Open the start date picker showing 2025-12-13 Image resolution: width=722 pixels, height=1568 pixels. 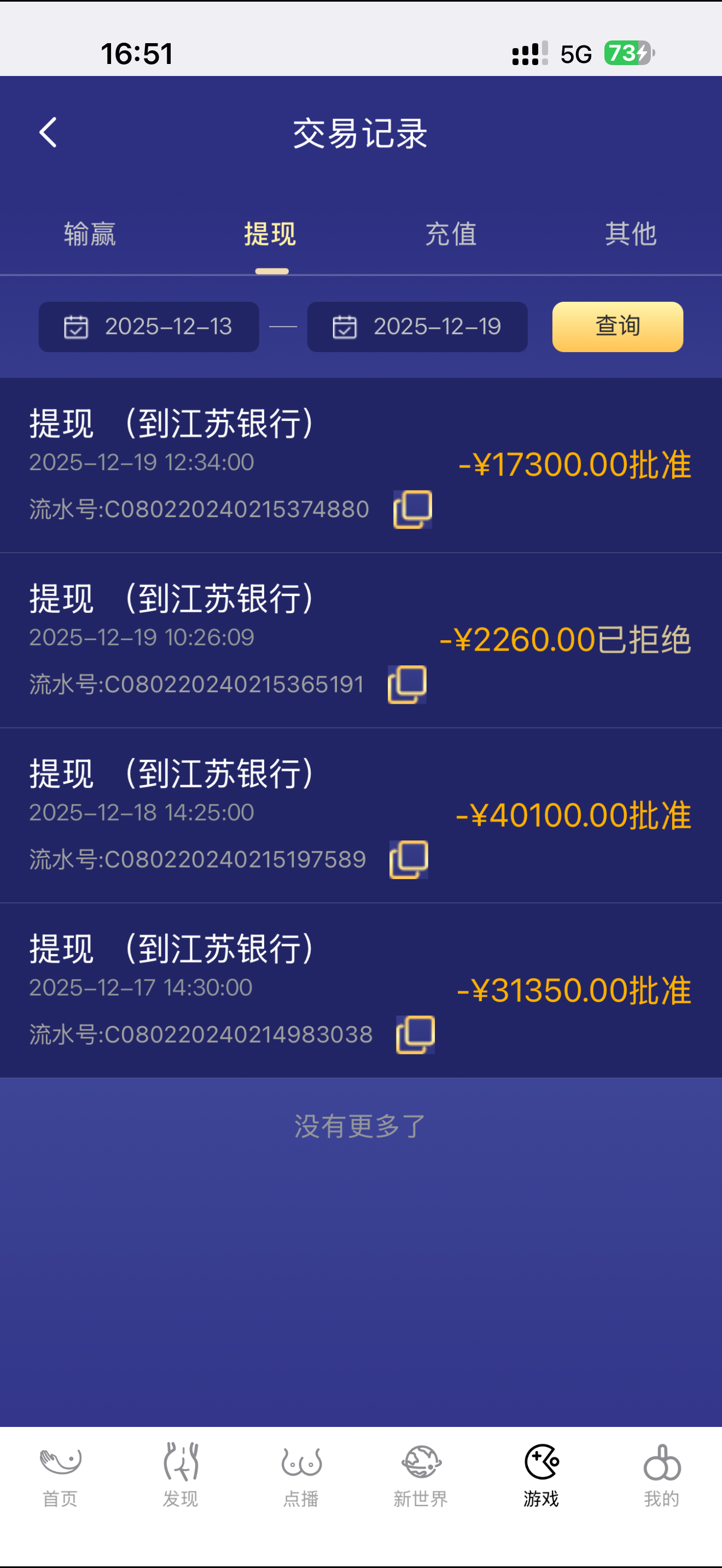(149, 327)
